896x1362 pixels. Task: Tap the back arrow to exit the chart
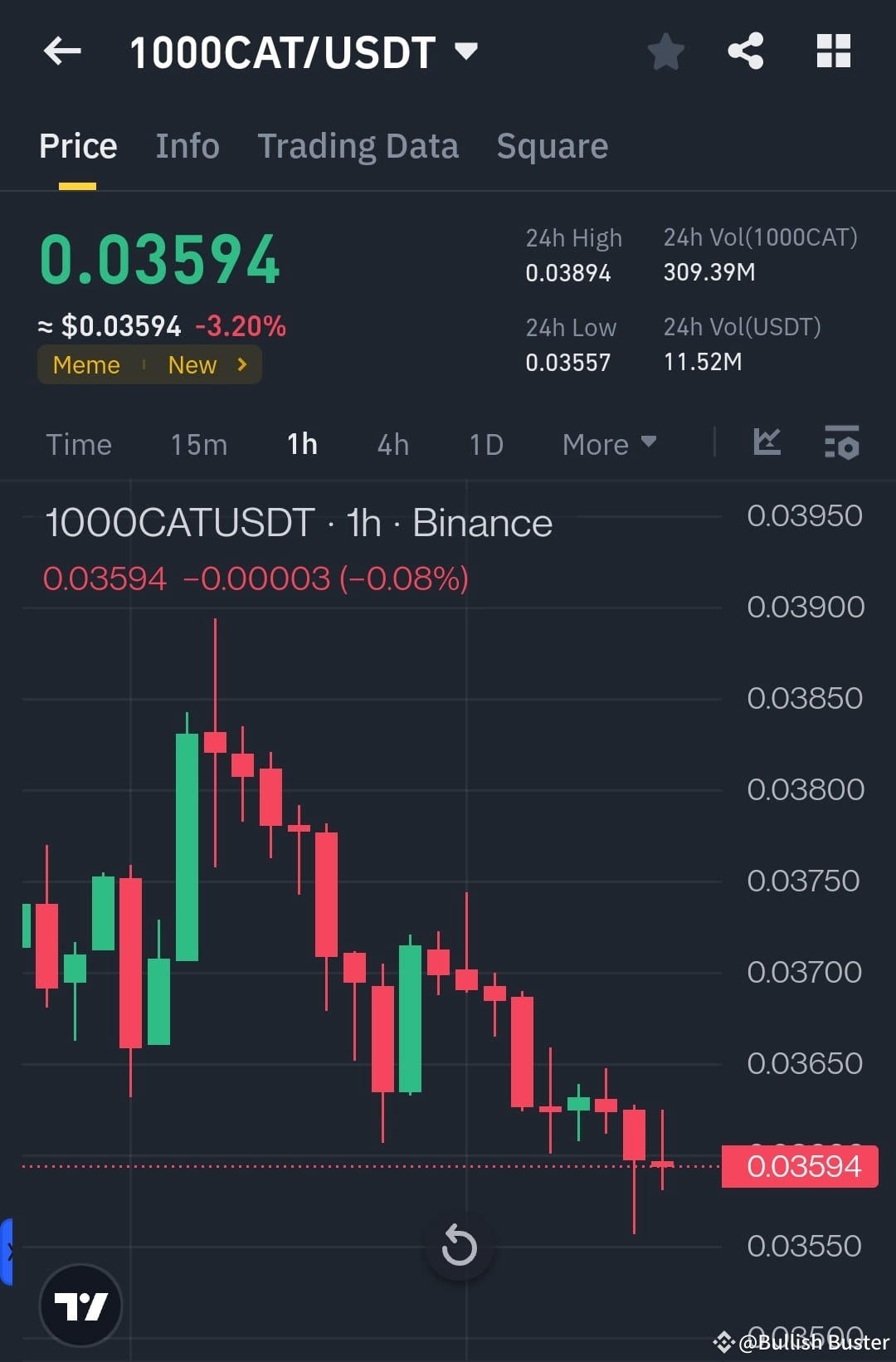[62, 51]
